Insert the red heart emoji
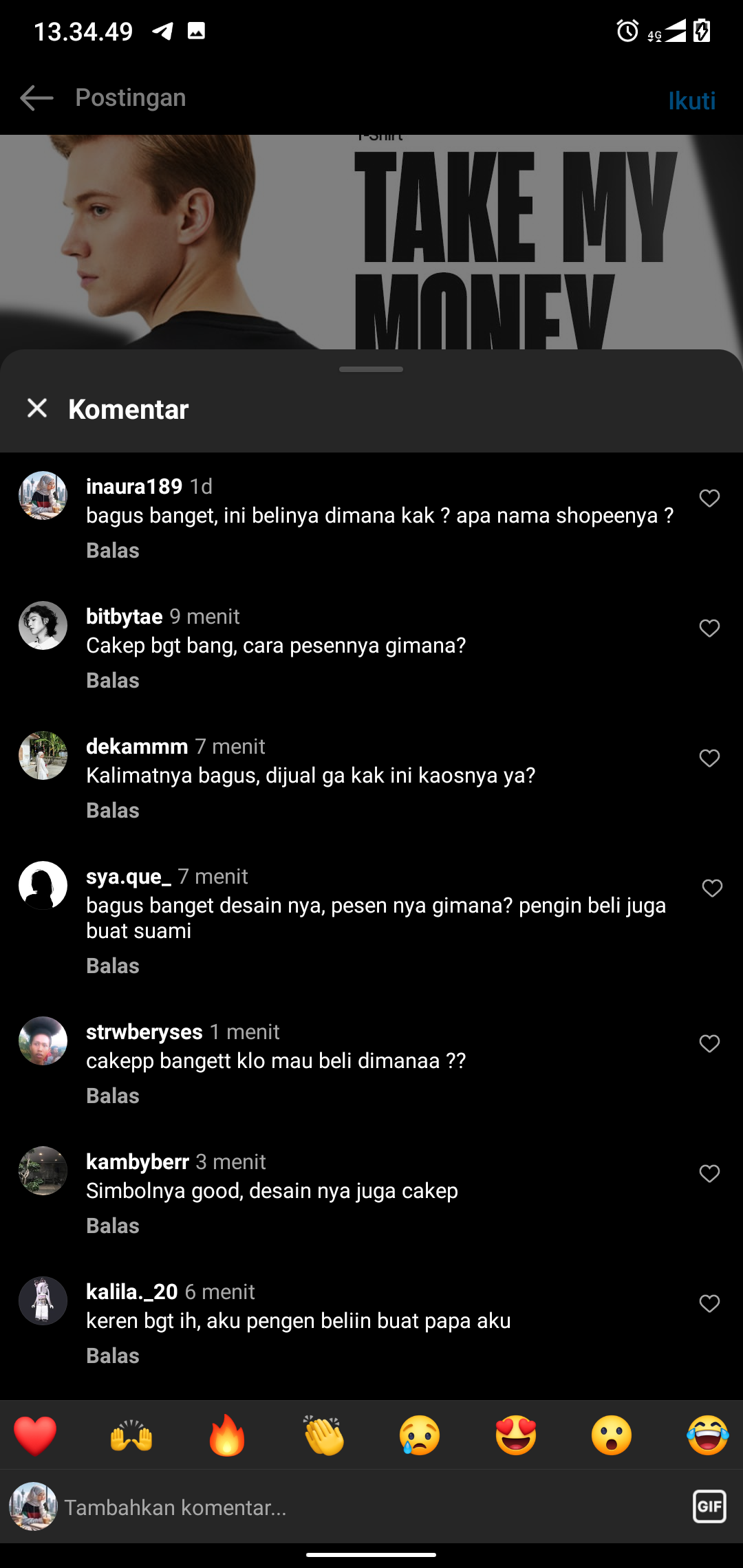The width and height of the screenshot is (743, 1568). [35, 1436]
